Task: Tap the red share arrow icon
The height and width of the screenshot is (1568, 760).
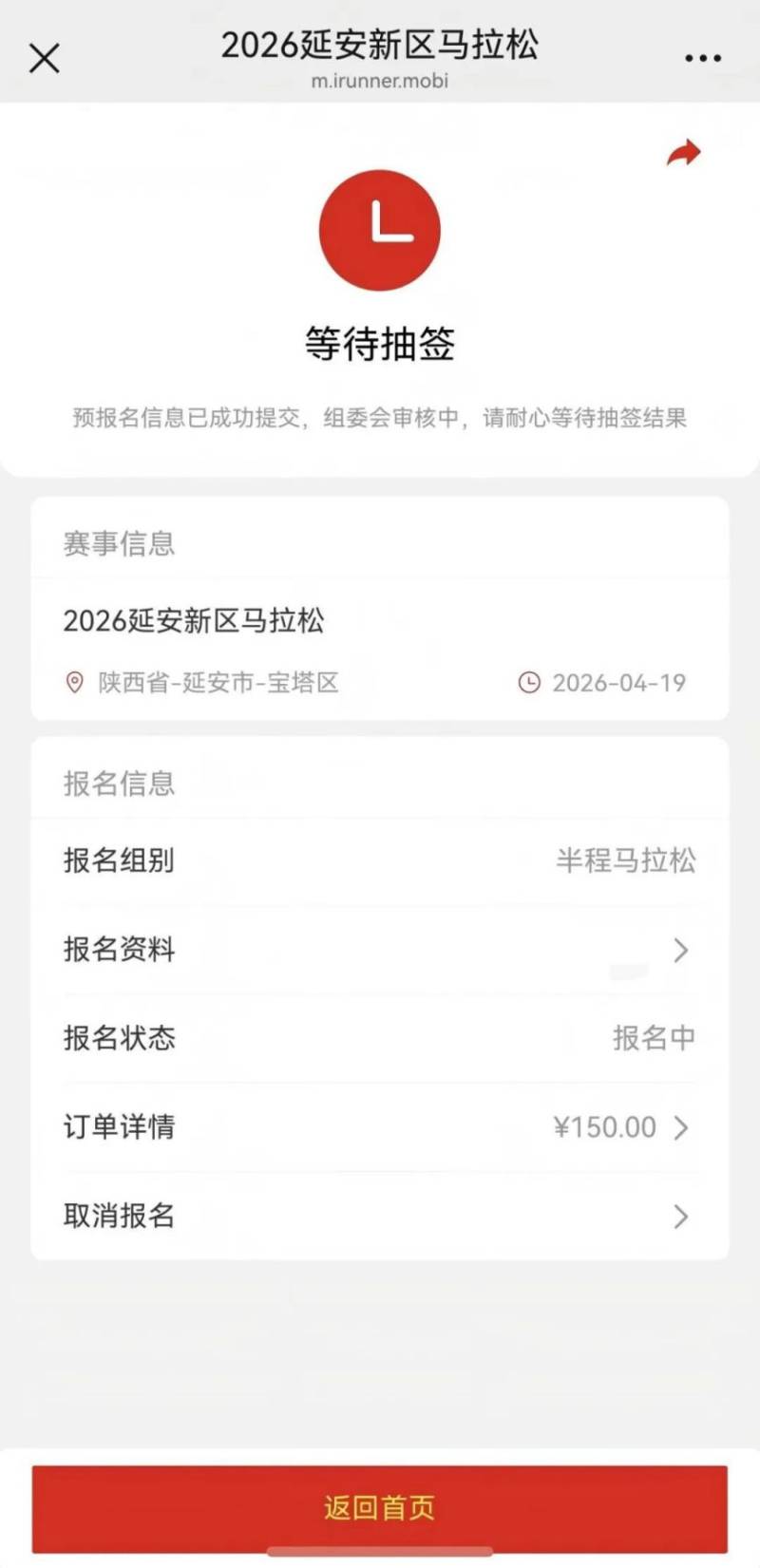Action: coord(684,151)
